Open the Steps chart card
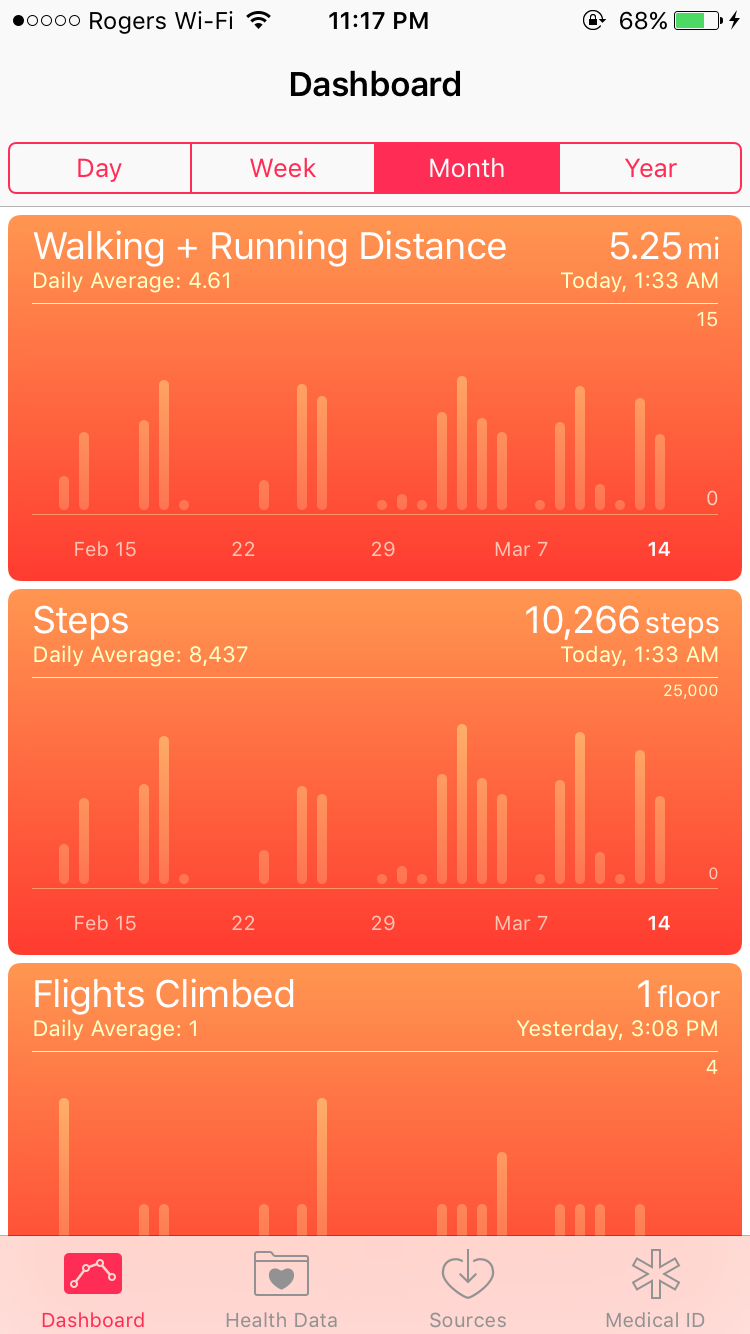Screen dimensions: 750x1334 pyautogui.click(x=375, y=772)
